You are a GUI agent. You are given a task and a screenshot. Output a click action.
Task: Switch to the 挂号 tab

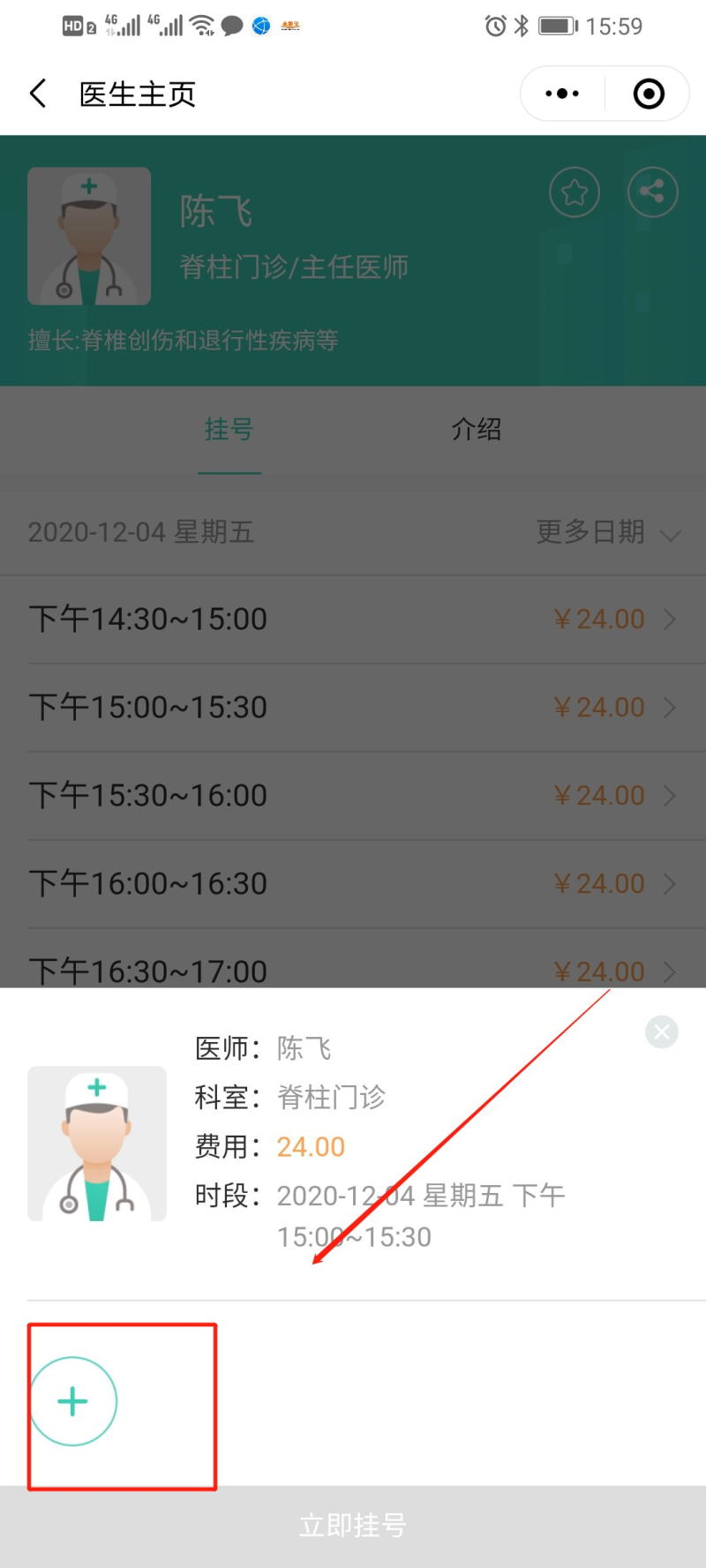click(229, 430)
